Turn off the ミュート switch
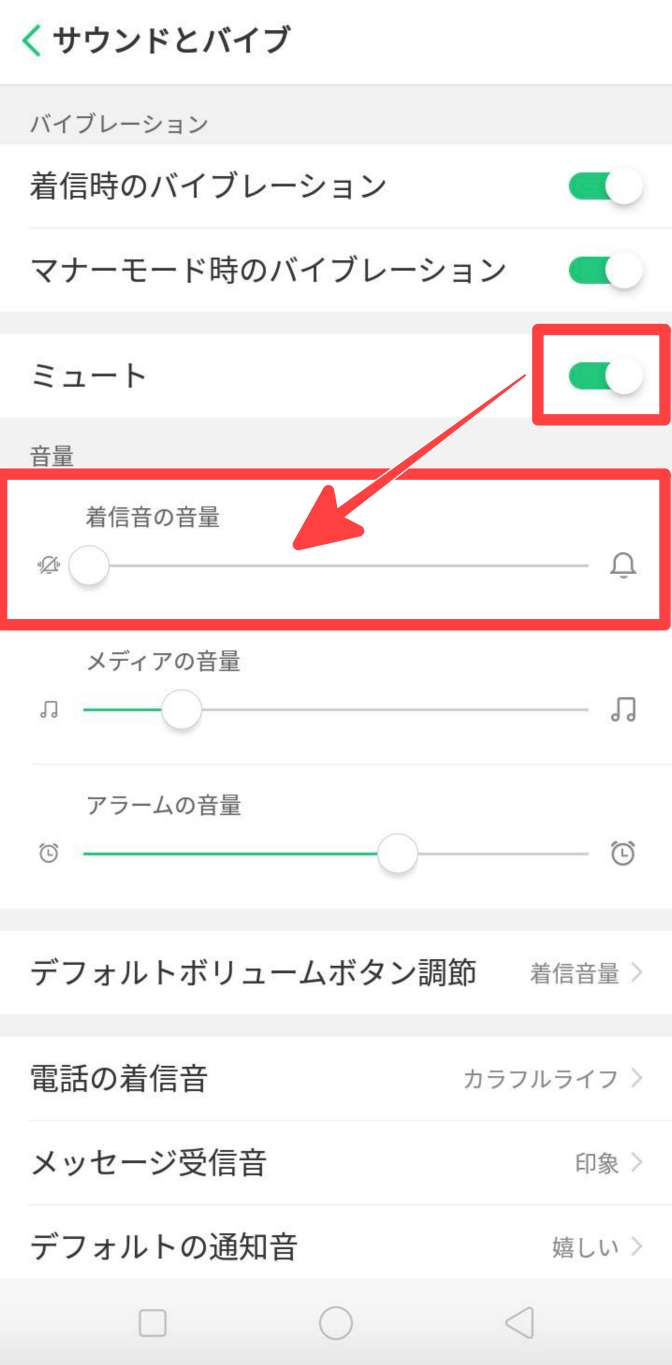Image resolution: width=672 pixels, height=1365 pixels. 605,376
